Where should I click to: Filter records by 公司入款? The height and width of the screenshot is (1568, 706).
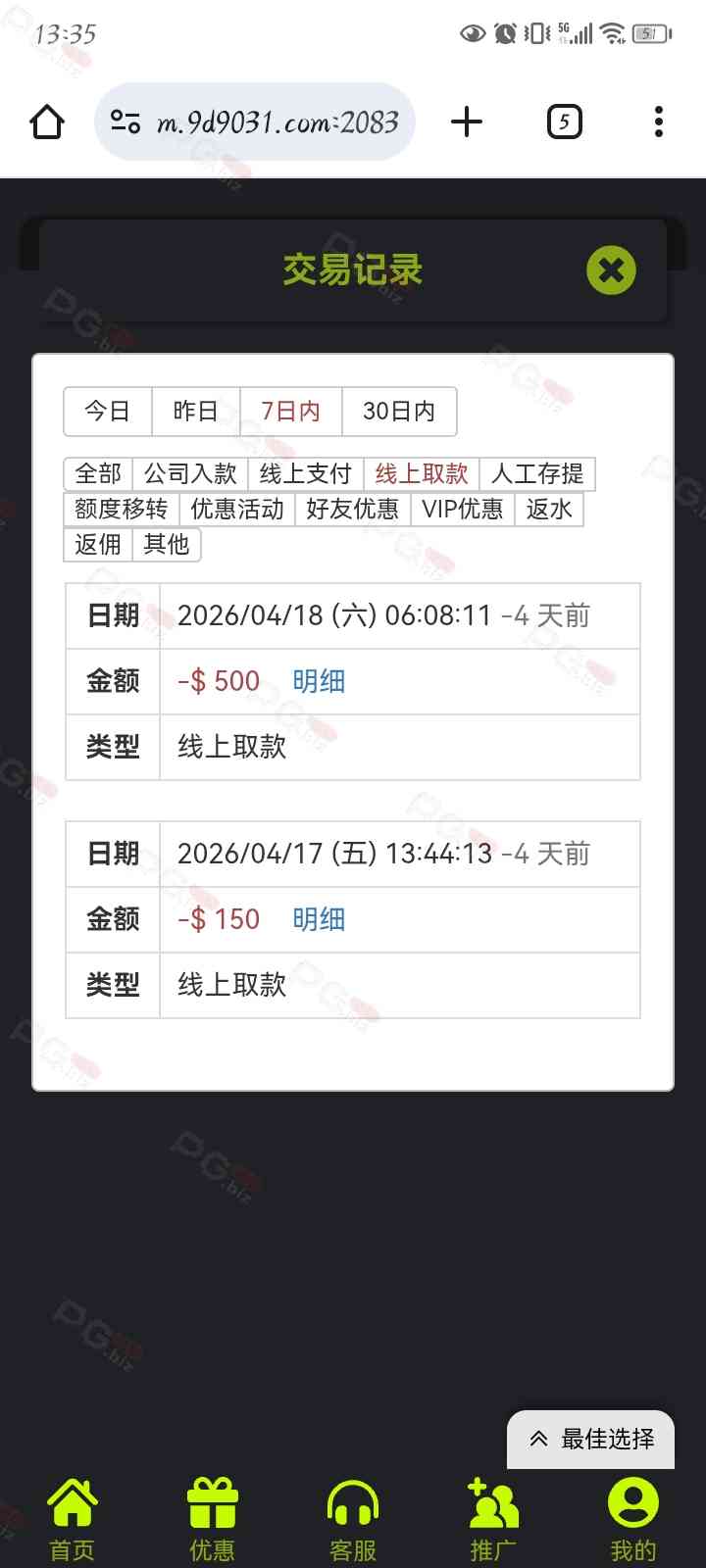coord(190,474)
